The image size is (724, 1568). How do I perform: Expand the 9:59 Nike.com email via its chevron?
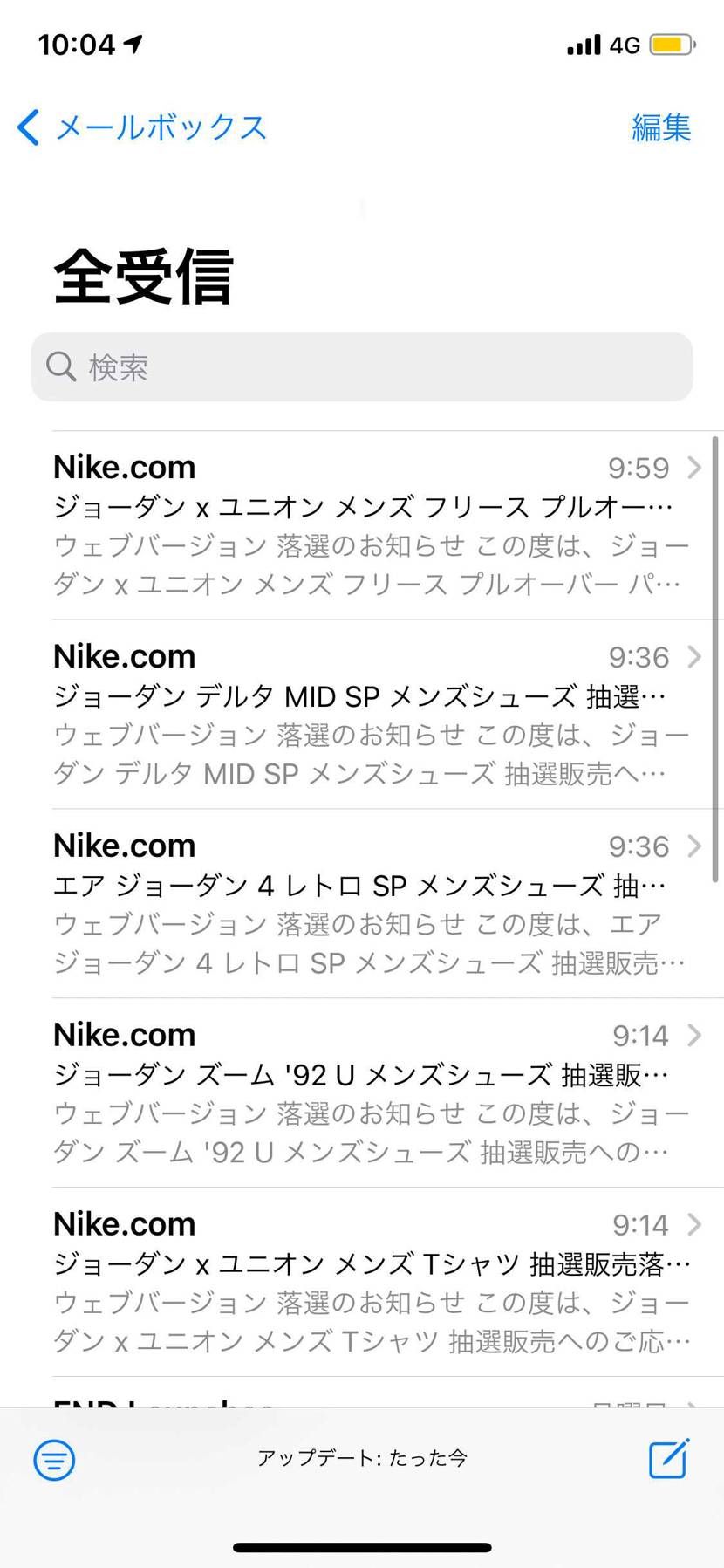click(693, 469)
